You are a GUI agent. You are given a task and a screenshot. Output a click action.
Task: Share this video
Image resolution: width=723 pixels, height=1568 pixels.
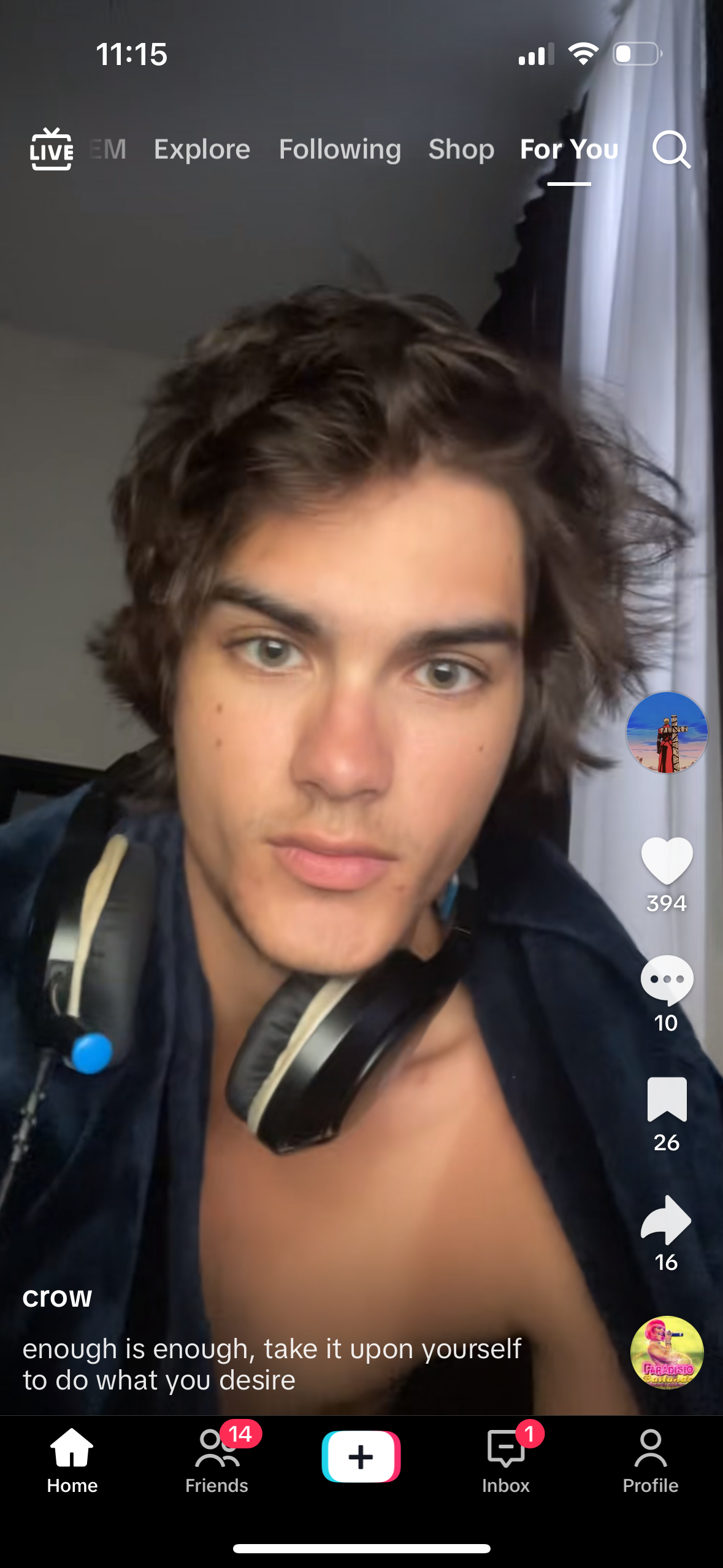point(667,1220)
